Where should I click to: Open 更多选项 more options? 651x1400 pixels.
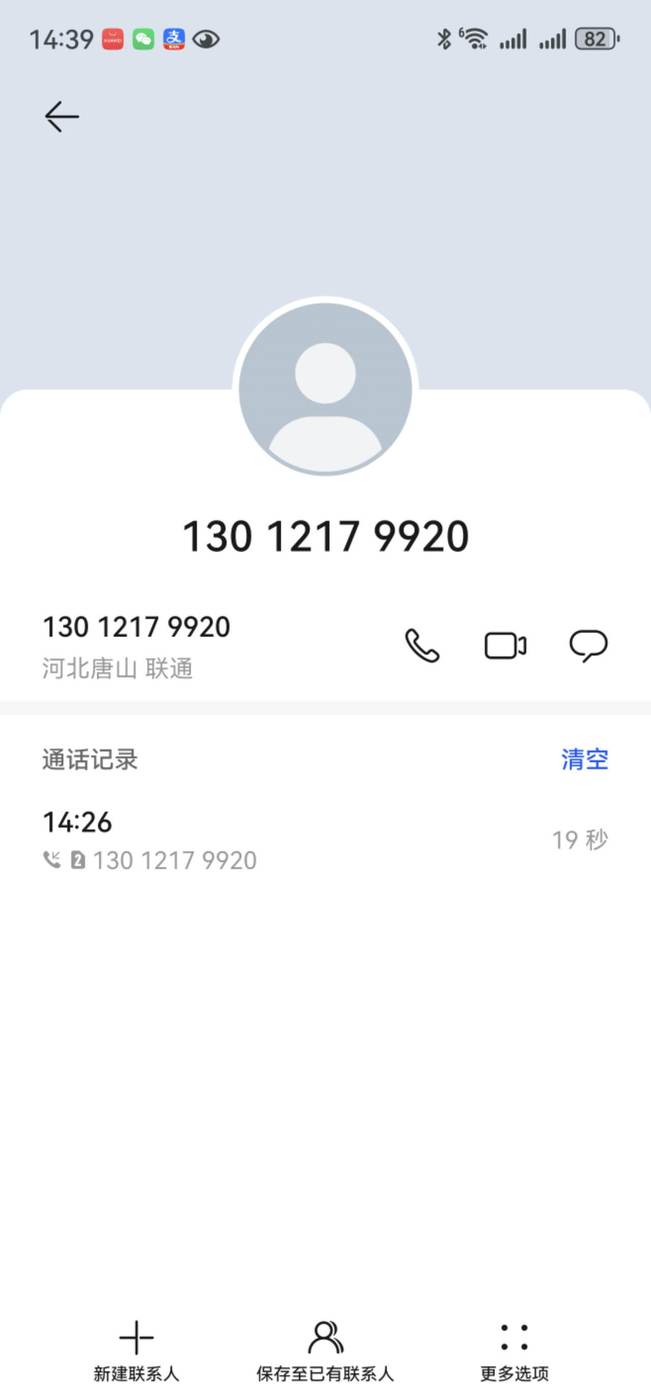pyautogui.click(x=514, y=1350)
